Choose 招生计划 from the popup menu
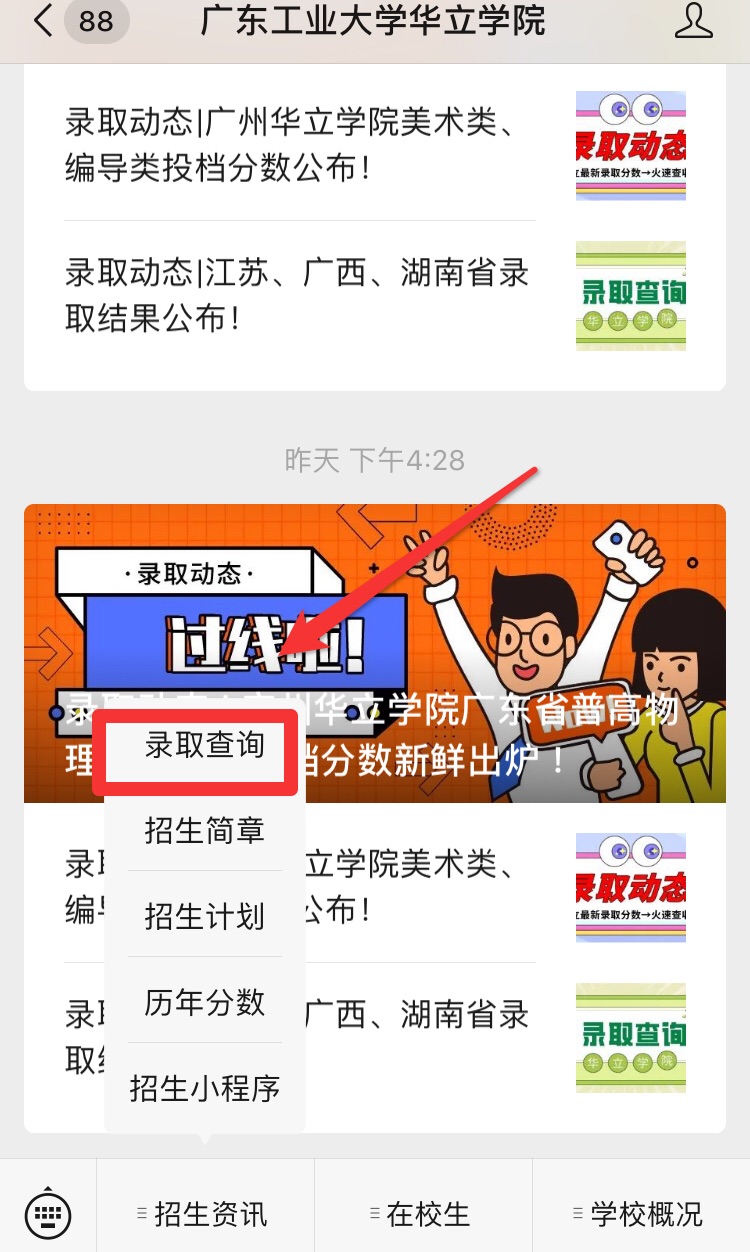Image resolution: width=750 pixels, height=1252 pixels. click(x=204, y=916)
